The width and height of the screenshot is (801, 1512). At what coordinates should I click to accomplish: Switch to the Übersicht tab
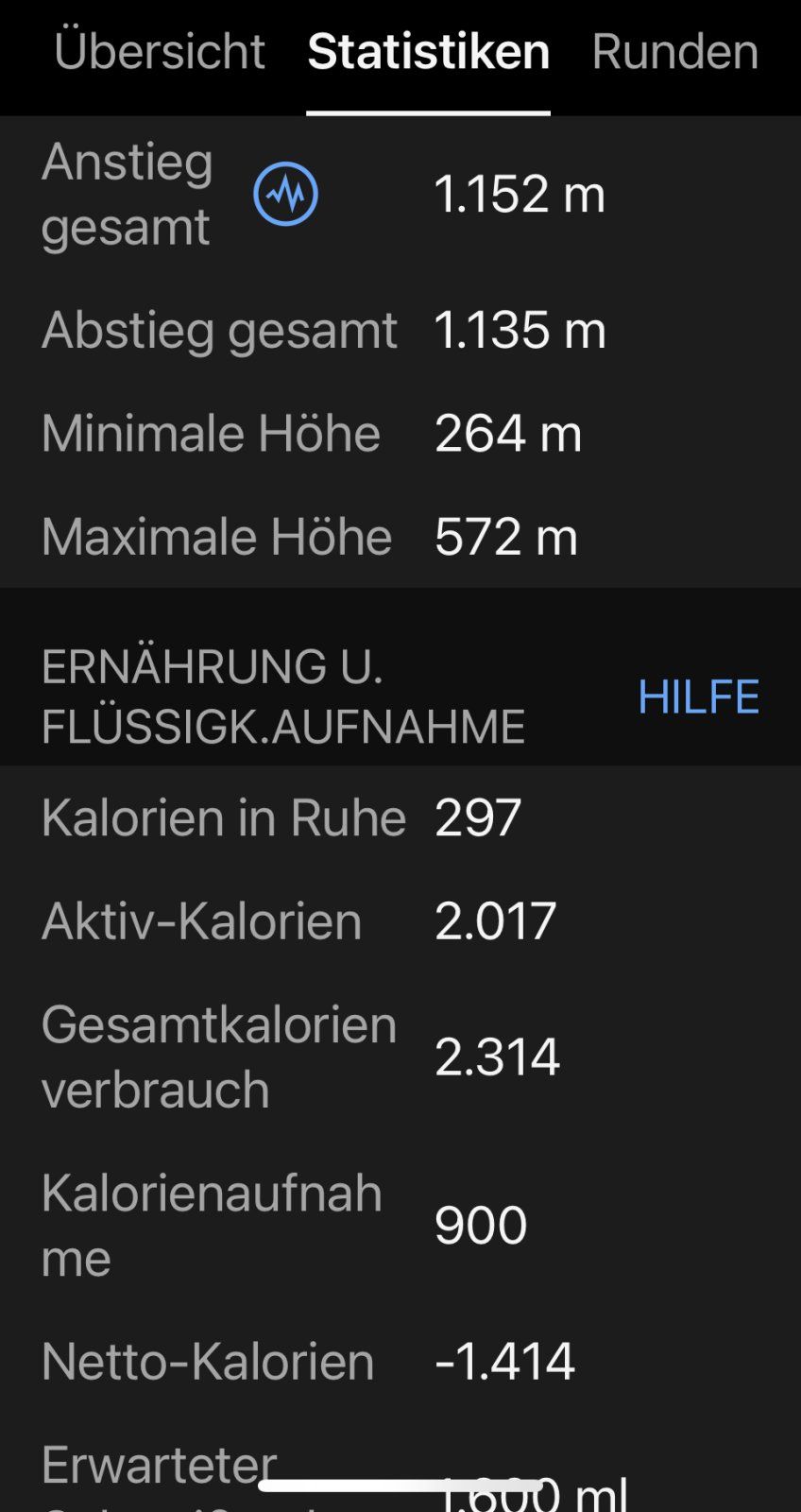click(x=159, y=51)
